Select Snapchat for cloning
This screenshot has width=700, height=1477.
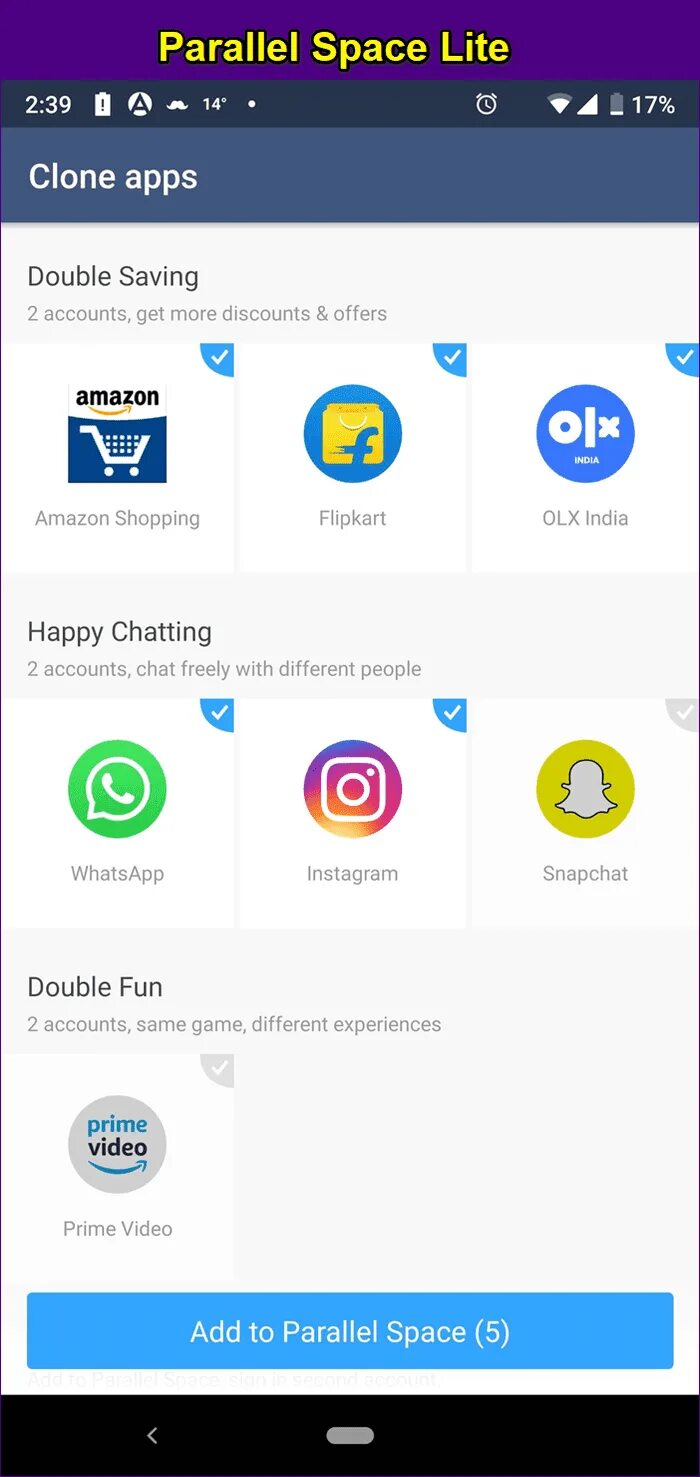pyautogui.click(x=585, y=813)
